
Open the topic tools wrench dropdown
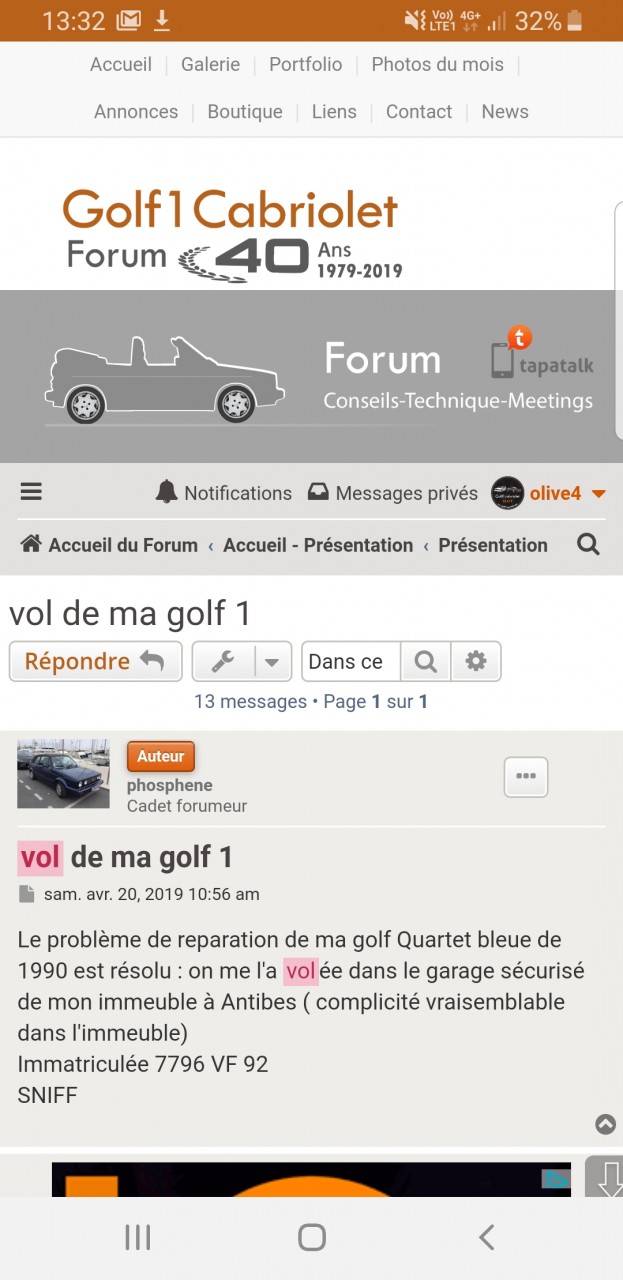point(241,661)
